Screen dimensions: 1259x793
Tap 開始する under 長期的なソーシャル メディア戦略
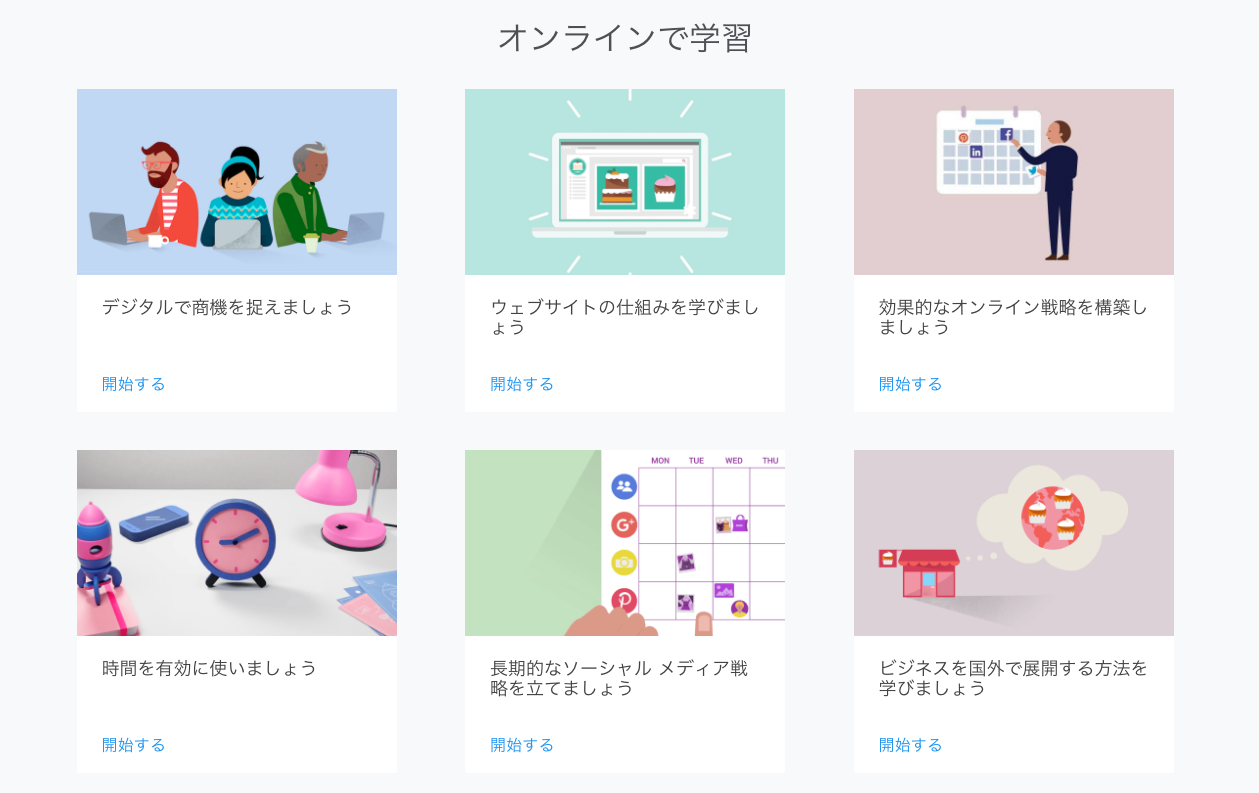click(x=522, y=745)
